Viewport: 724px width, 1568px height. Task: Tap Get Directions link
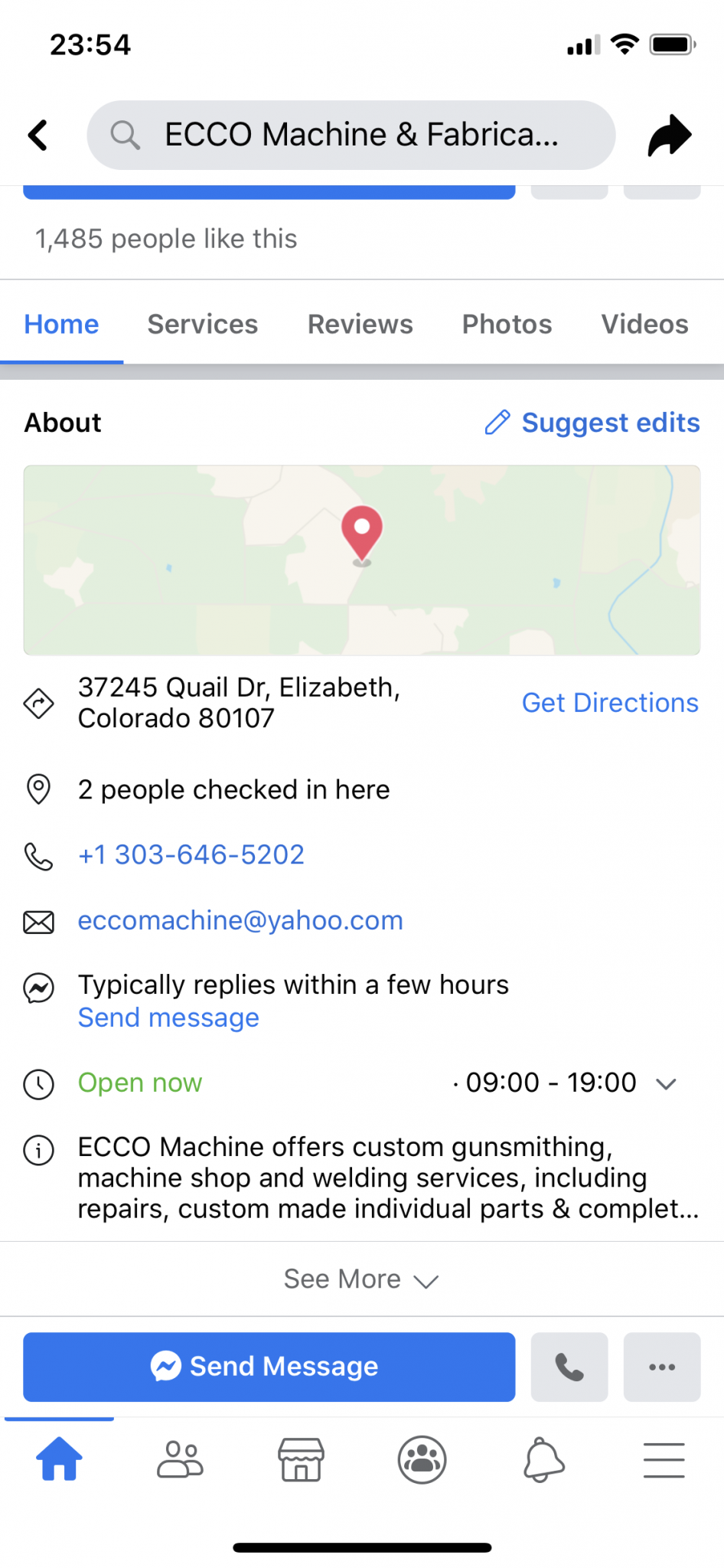[x=610, y=703]
